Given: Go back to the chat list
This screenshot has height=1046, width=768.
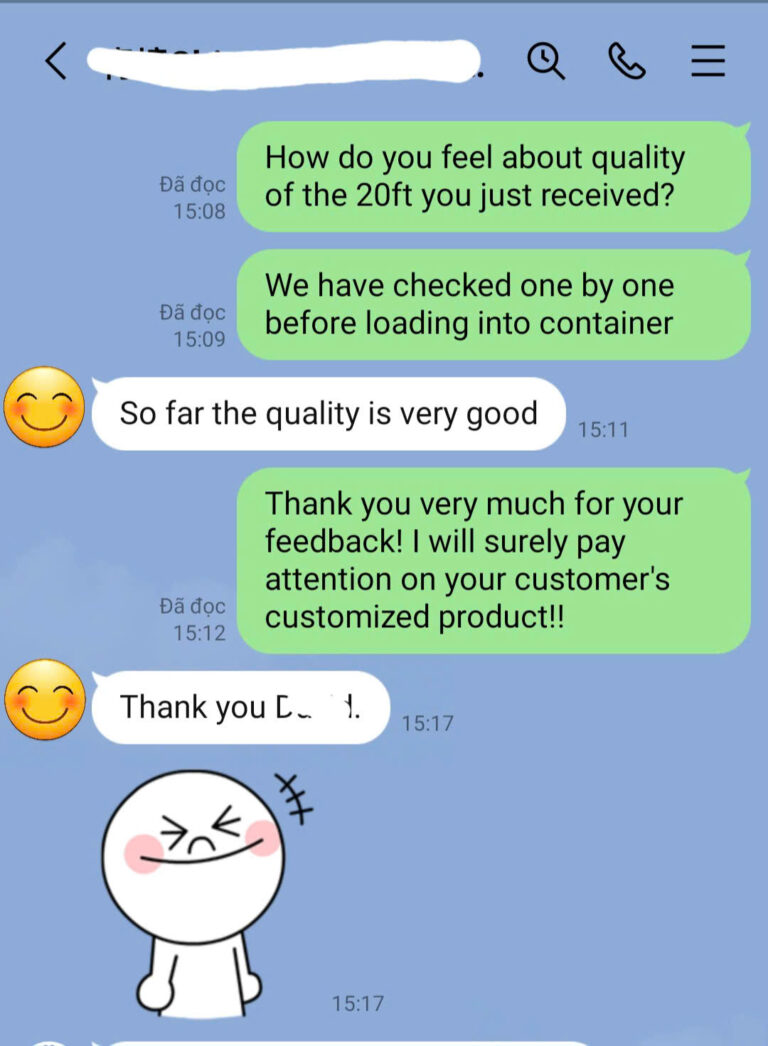Looking at the screenshot, I should (57, 62).
